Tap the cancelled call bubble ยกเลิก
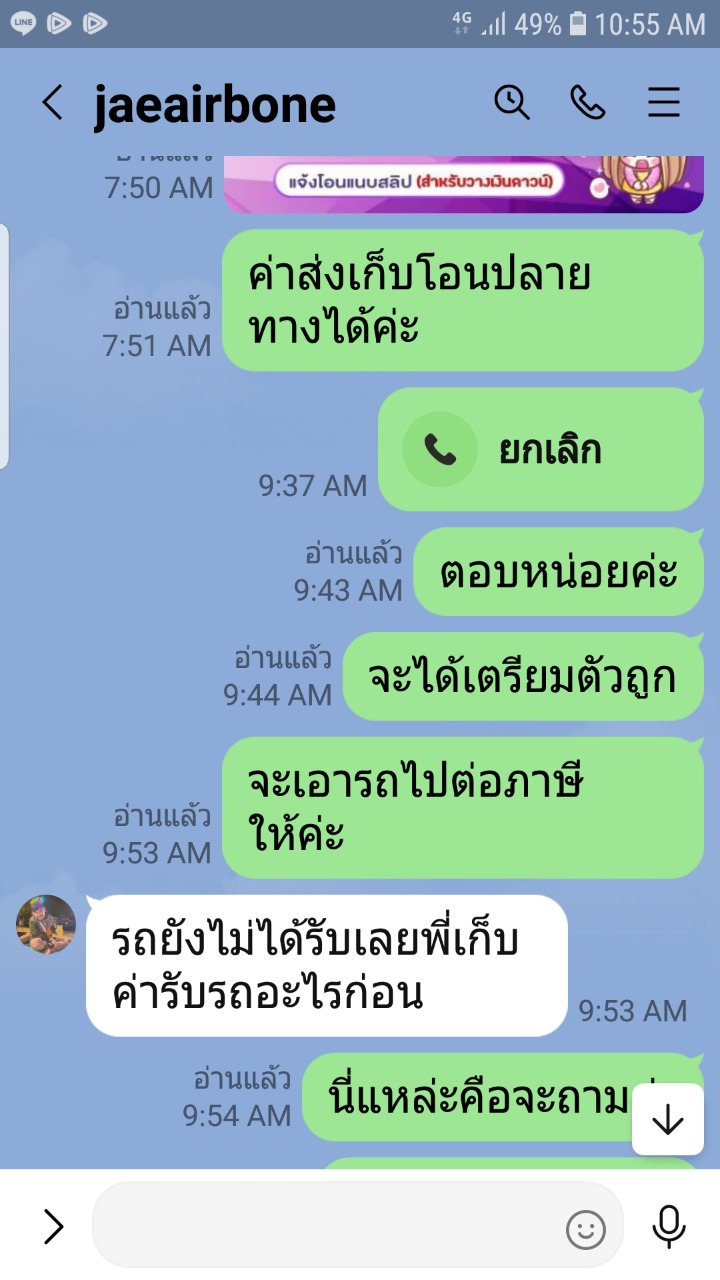Viewport: 720px width, 1280px height. pyautogui.click(x=541, y=450)
